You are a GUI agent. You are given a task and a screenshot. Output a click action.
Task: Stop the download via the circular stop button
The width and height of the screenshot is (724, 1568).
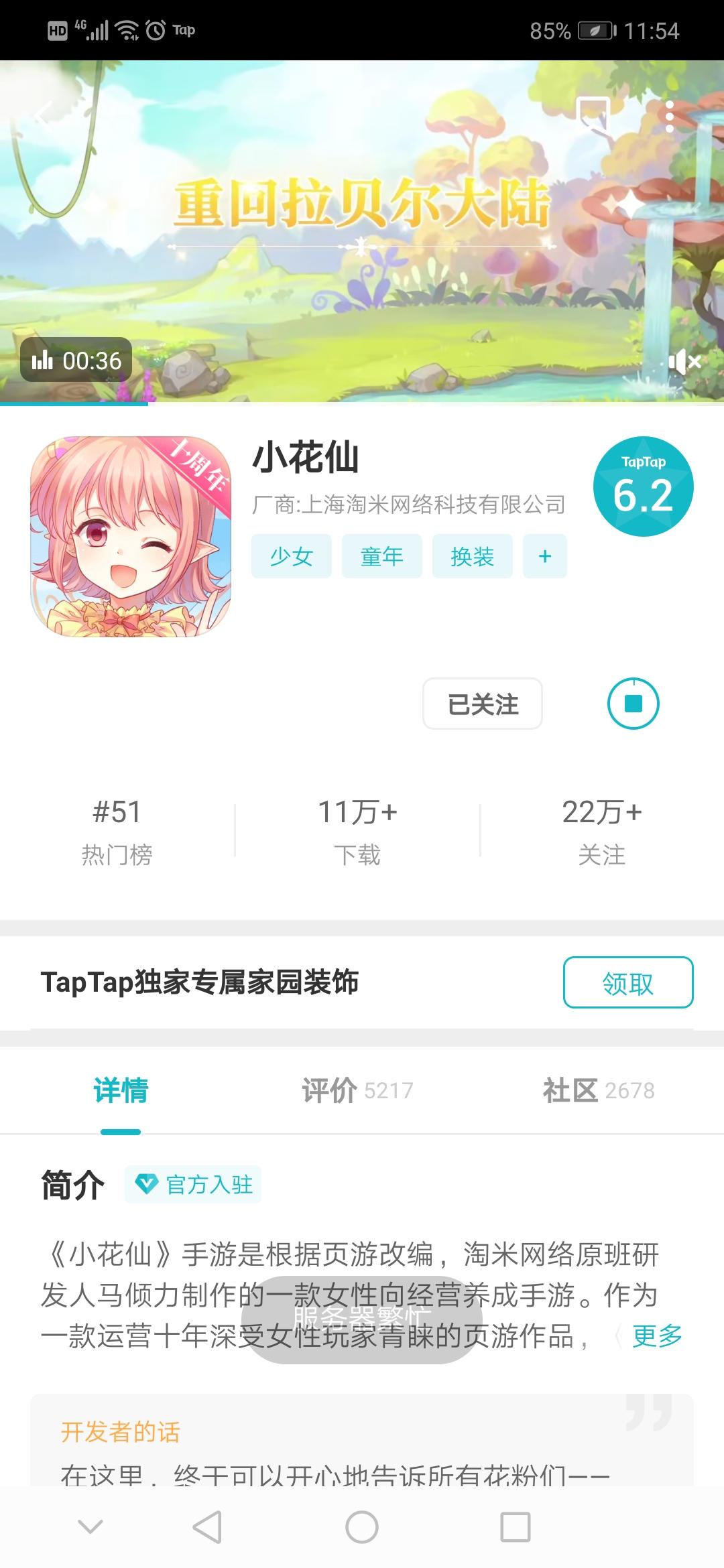pyautogui.click(x=633, y=703)
